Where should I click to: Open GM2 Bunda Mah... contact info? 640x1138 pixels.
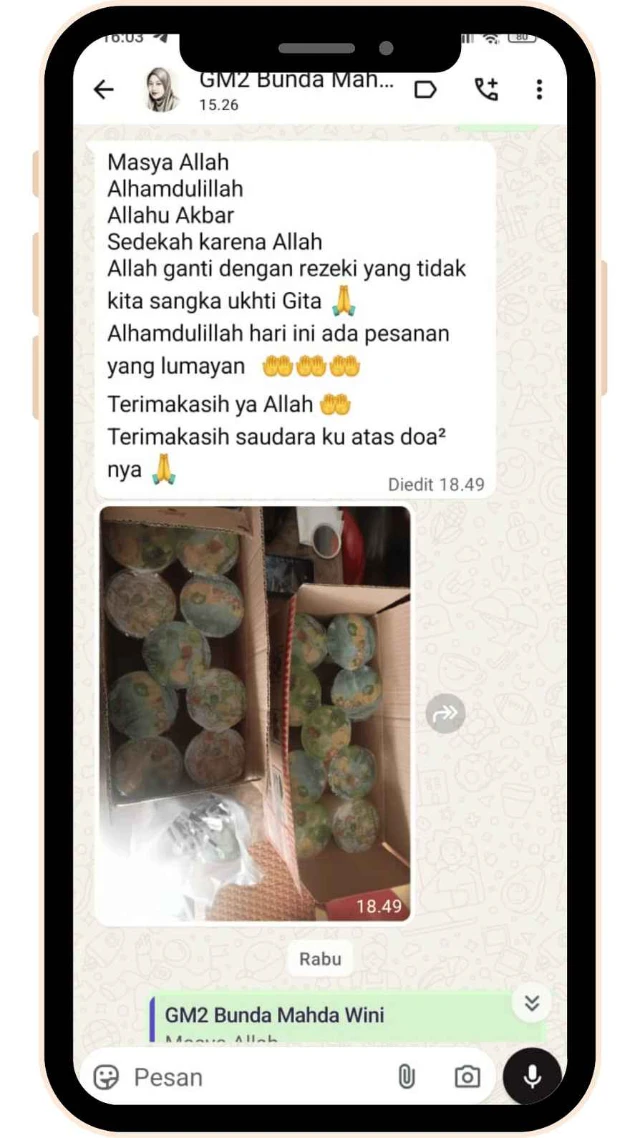pos(295,88)
